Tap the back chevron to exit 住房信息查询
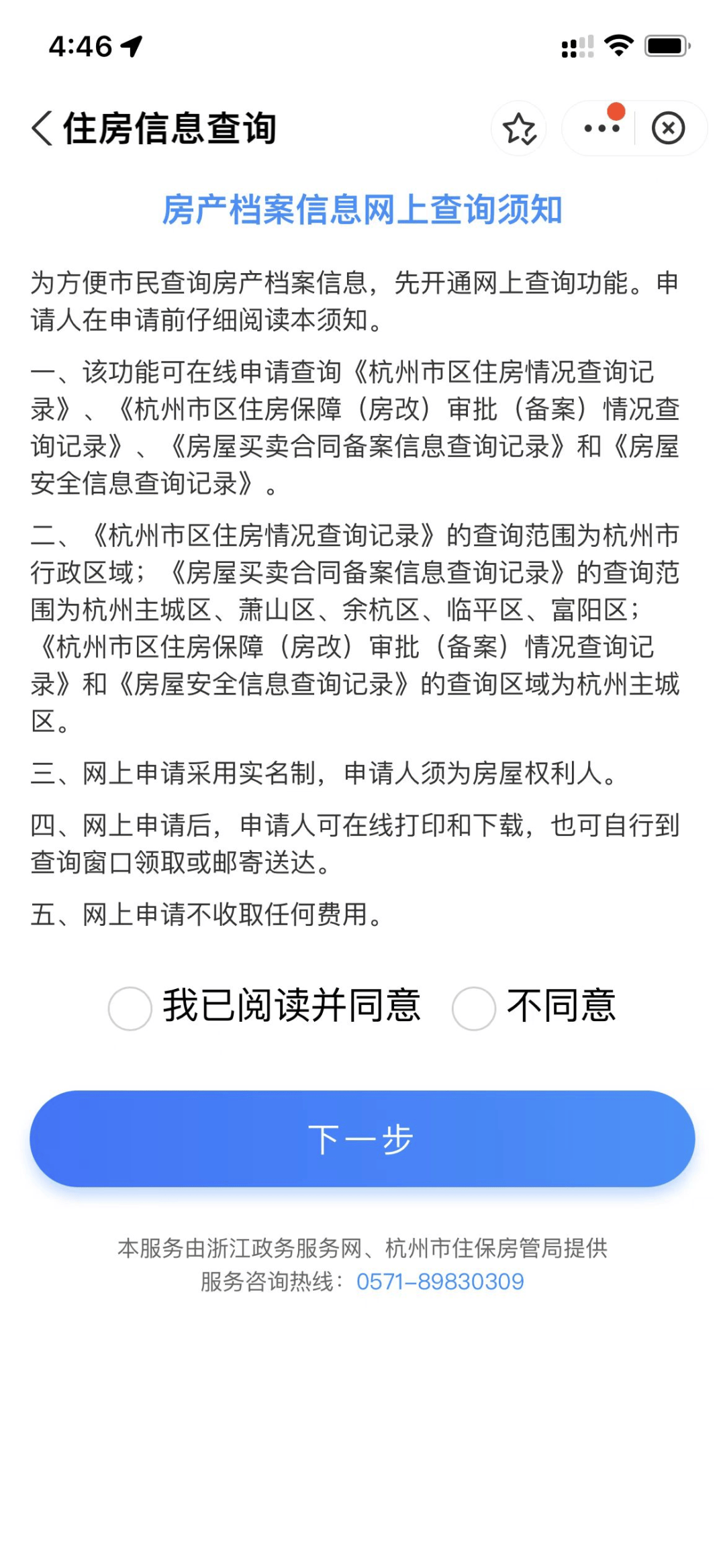This screenshot has width=725, height=1568. pos(42,128)
